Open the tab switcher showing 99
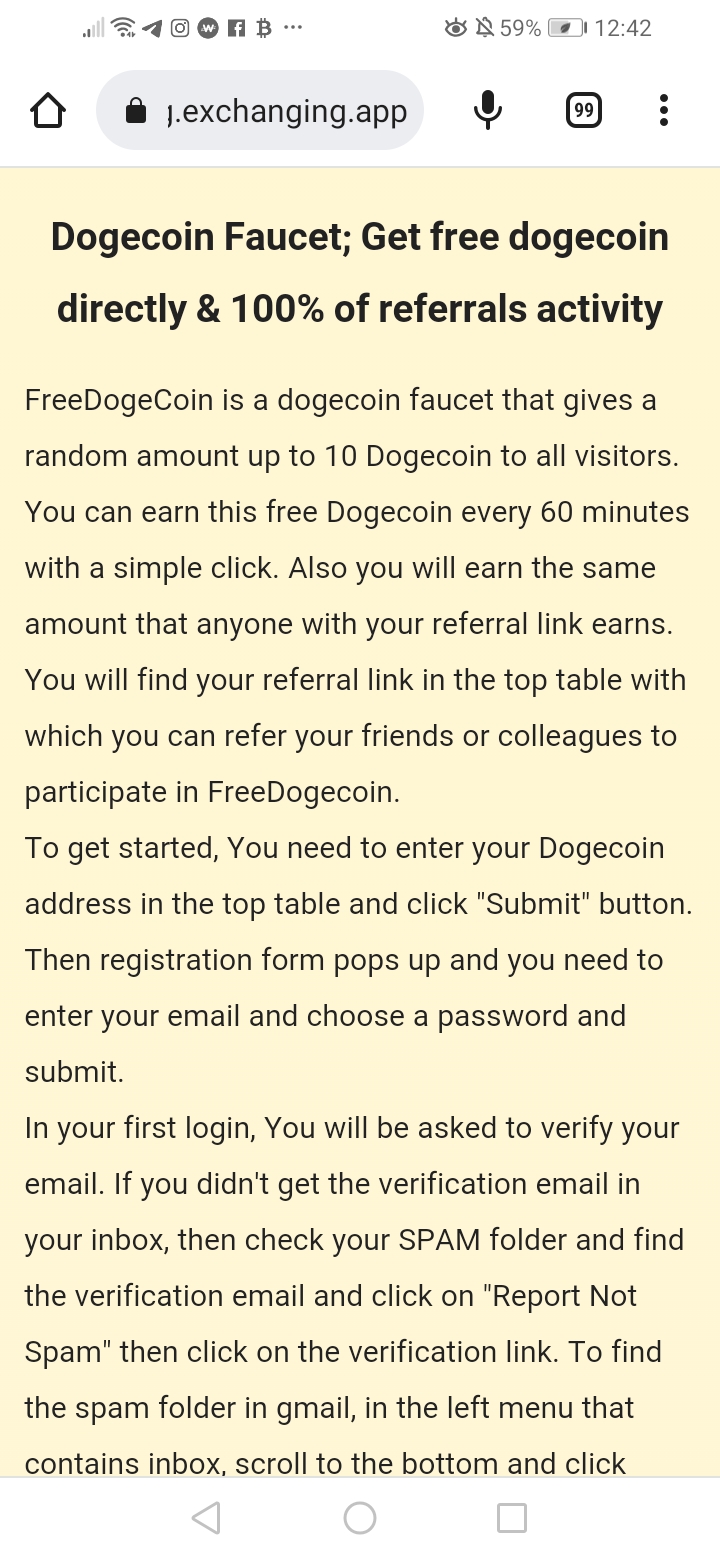 584,110
